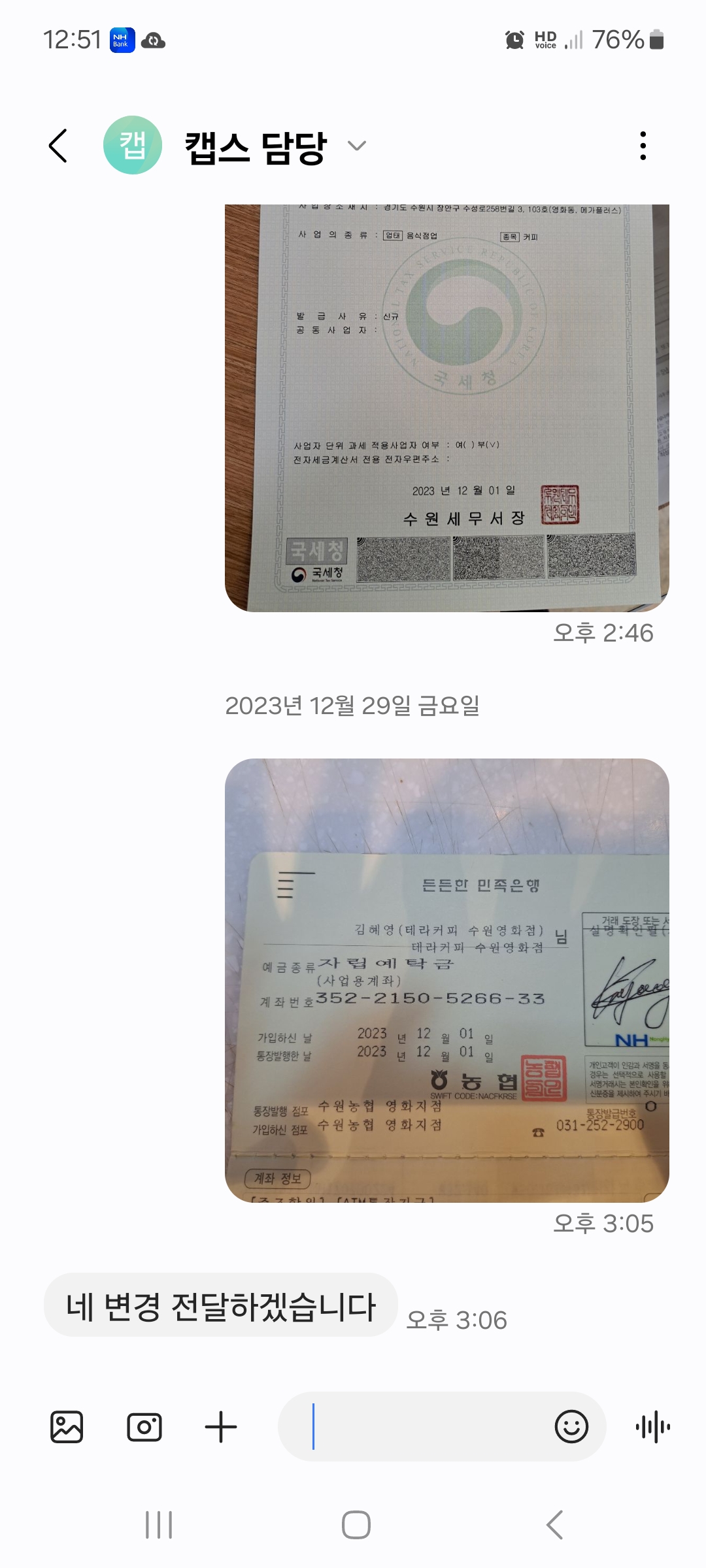Open the recent apps view

(159, 1525)
